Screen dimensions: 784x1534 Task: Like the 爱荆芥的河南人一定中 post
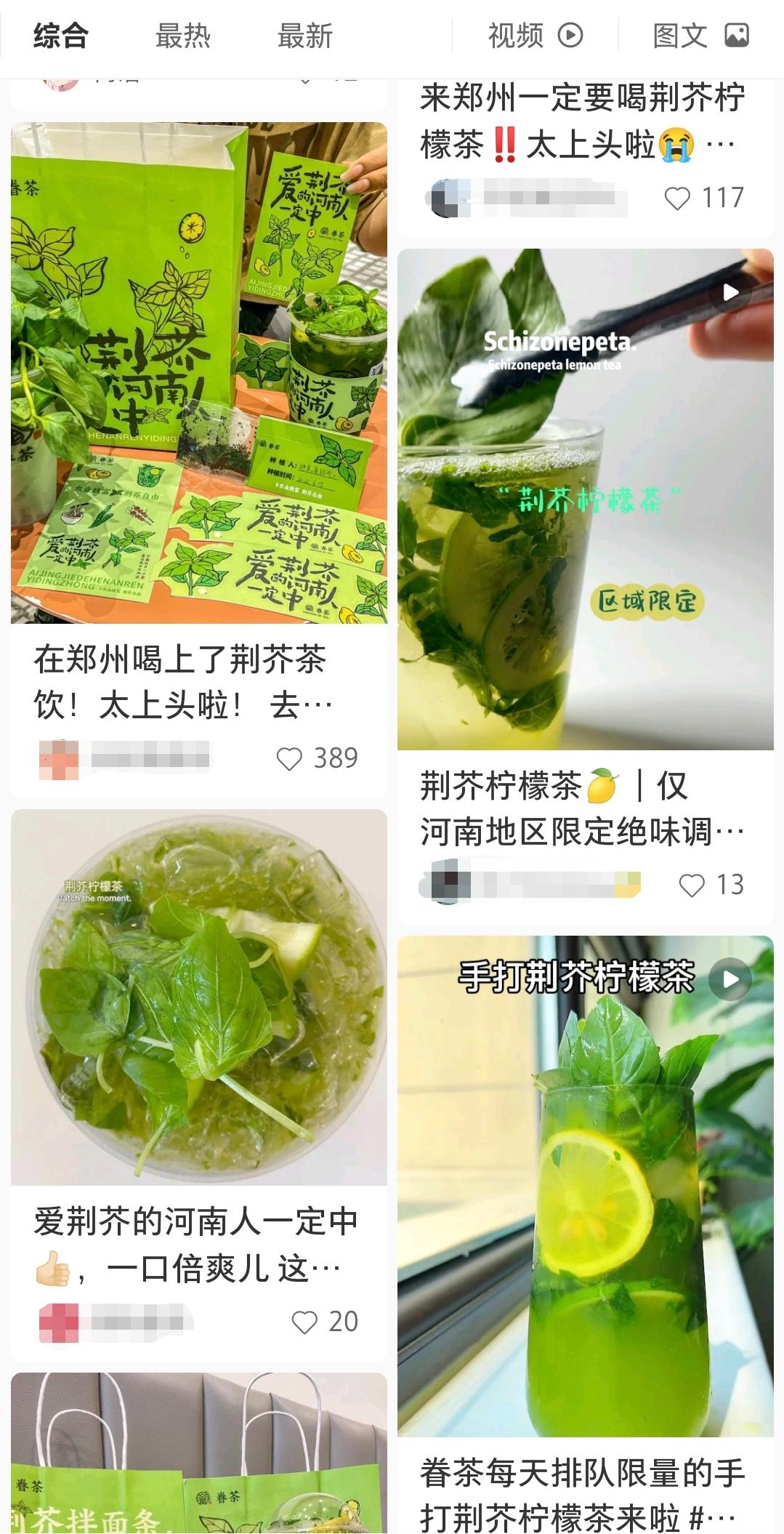click(x=304, y=1322)
